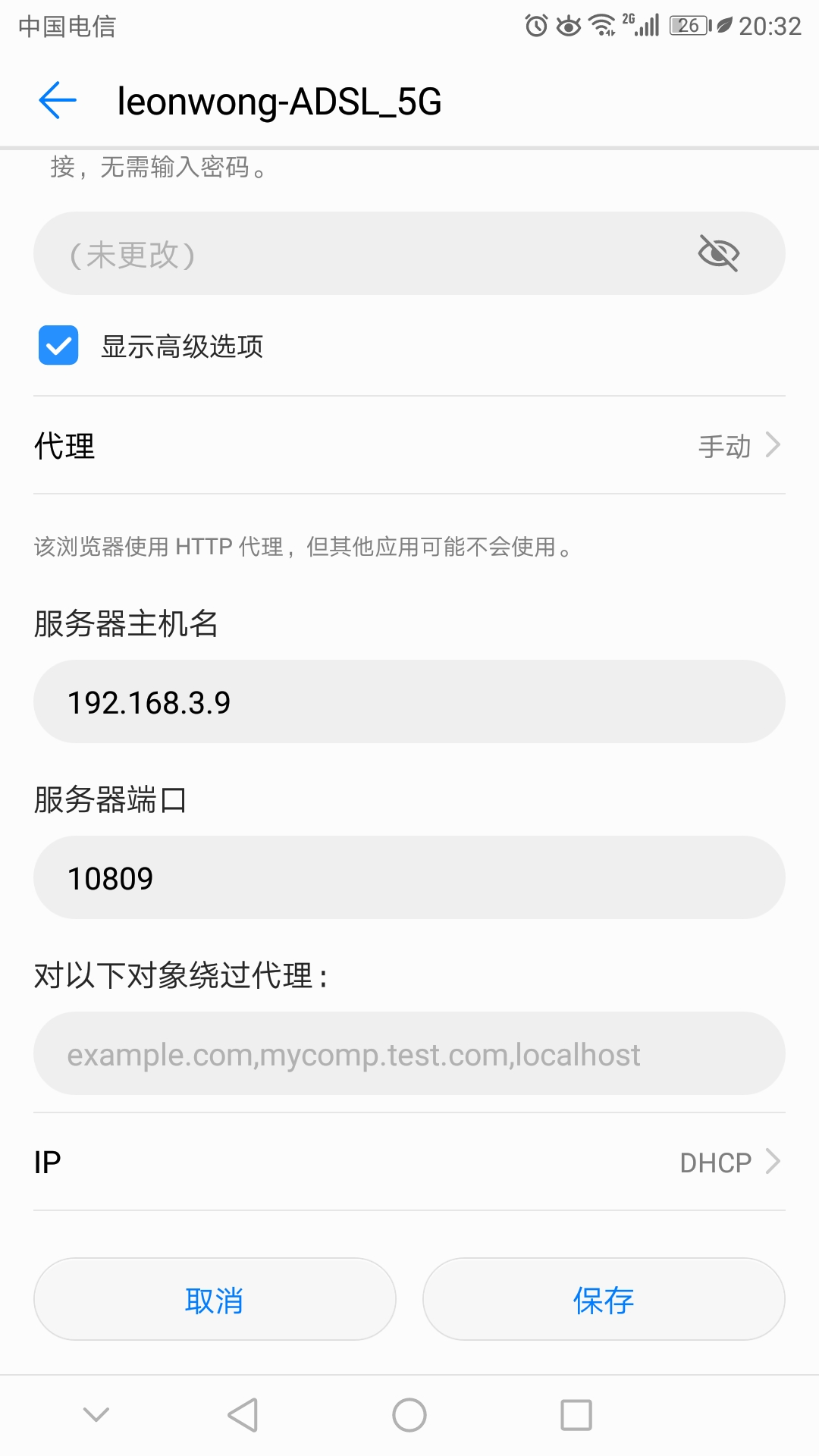Screen dimensions: 819x1456
Task: Tap the eye comfort icon in status bar
Action: pos(567,24)
